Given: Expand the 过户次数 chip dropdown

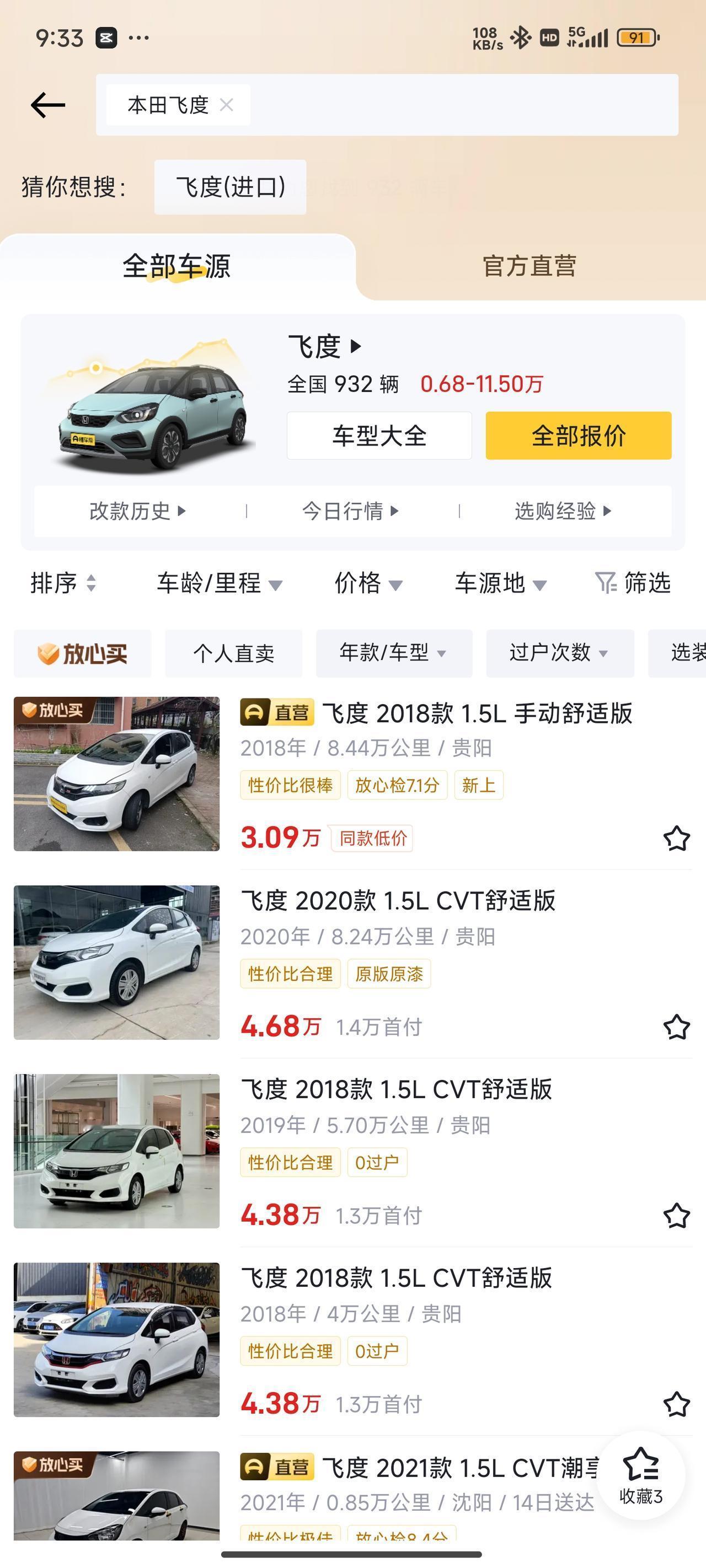Looking at the screenshot, I should [x=559, y=654].
